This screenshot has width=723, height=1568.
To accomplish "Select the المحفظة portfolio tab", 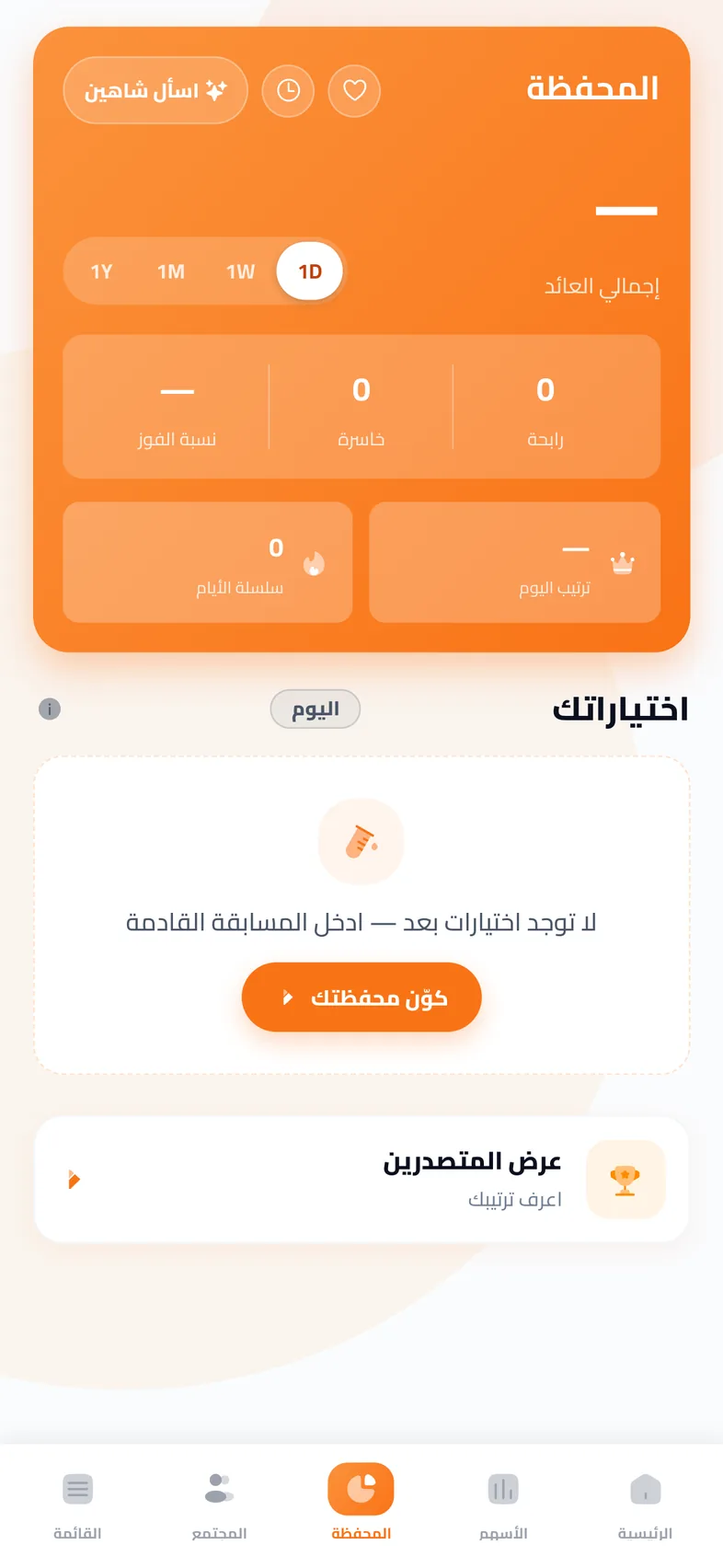I will 361,1505.
